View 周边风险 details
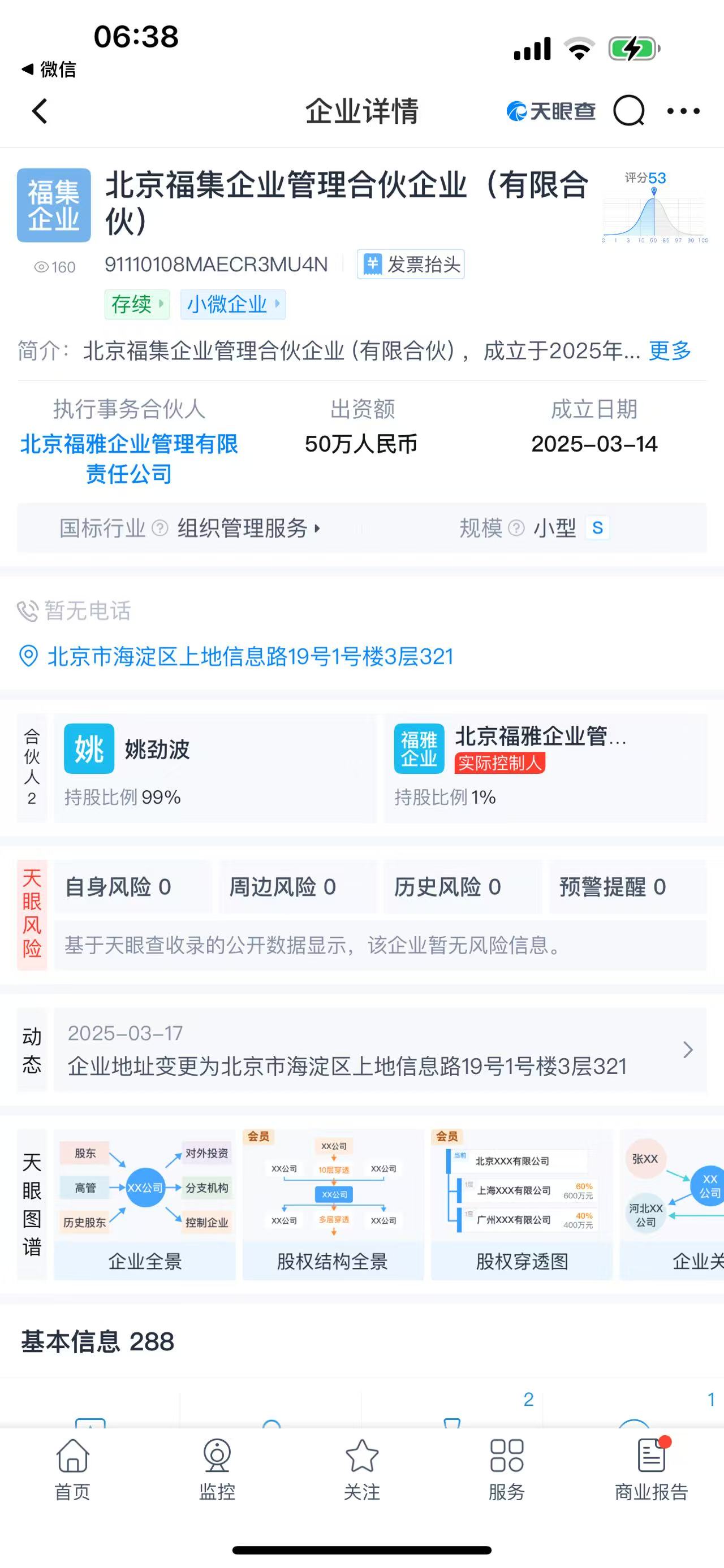The width and height of the screenshot is (724, 1568). point(298,887)
